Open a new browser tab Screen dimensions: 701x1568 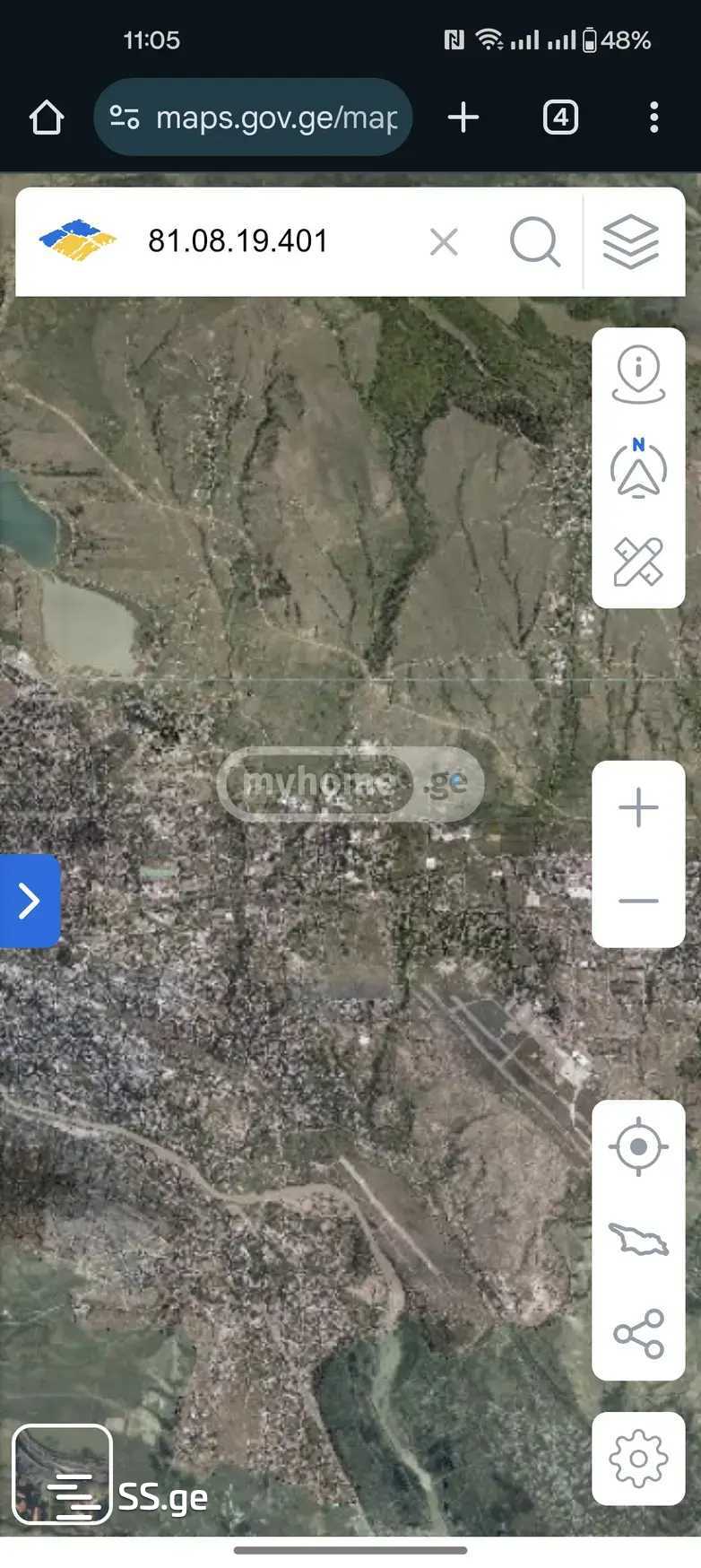point(463,118)
